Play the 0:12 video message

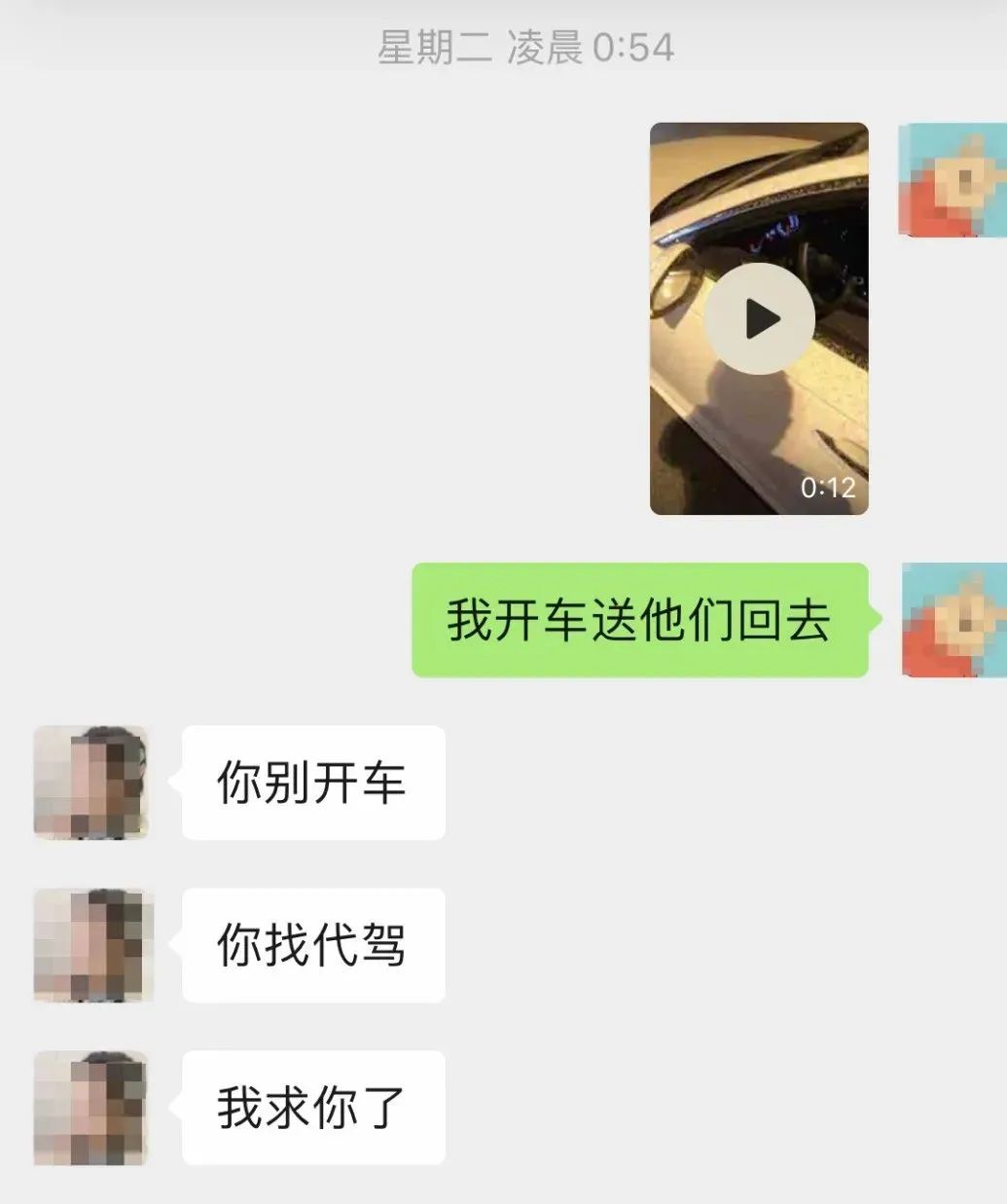(759, 318)
